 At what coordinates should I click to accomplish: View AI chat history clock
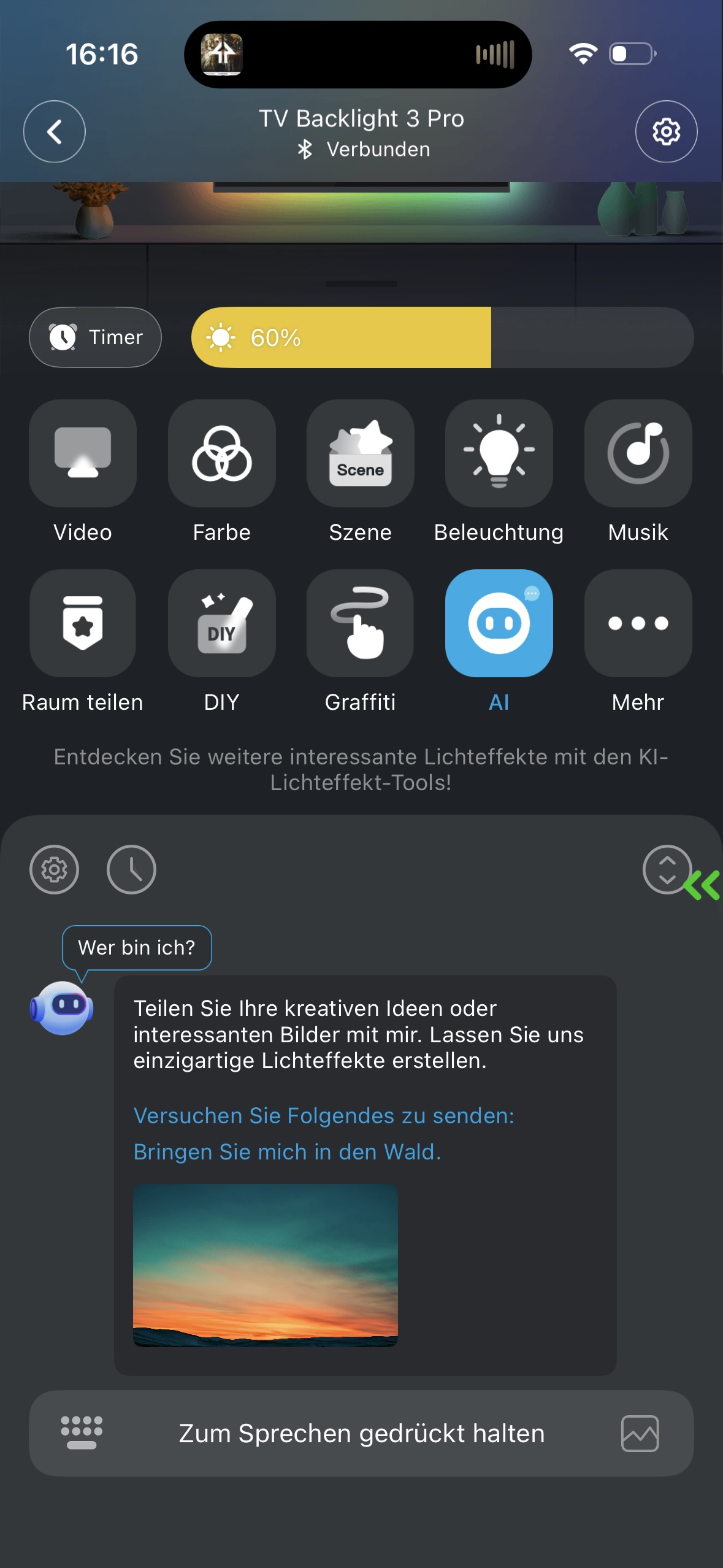[x=131, y=869]
